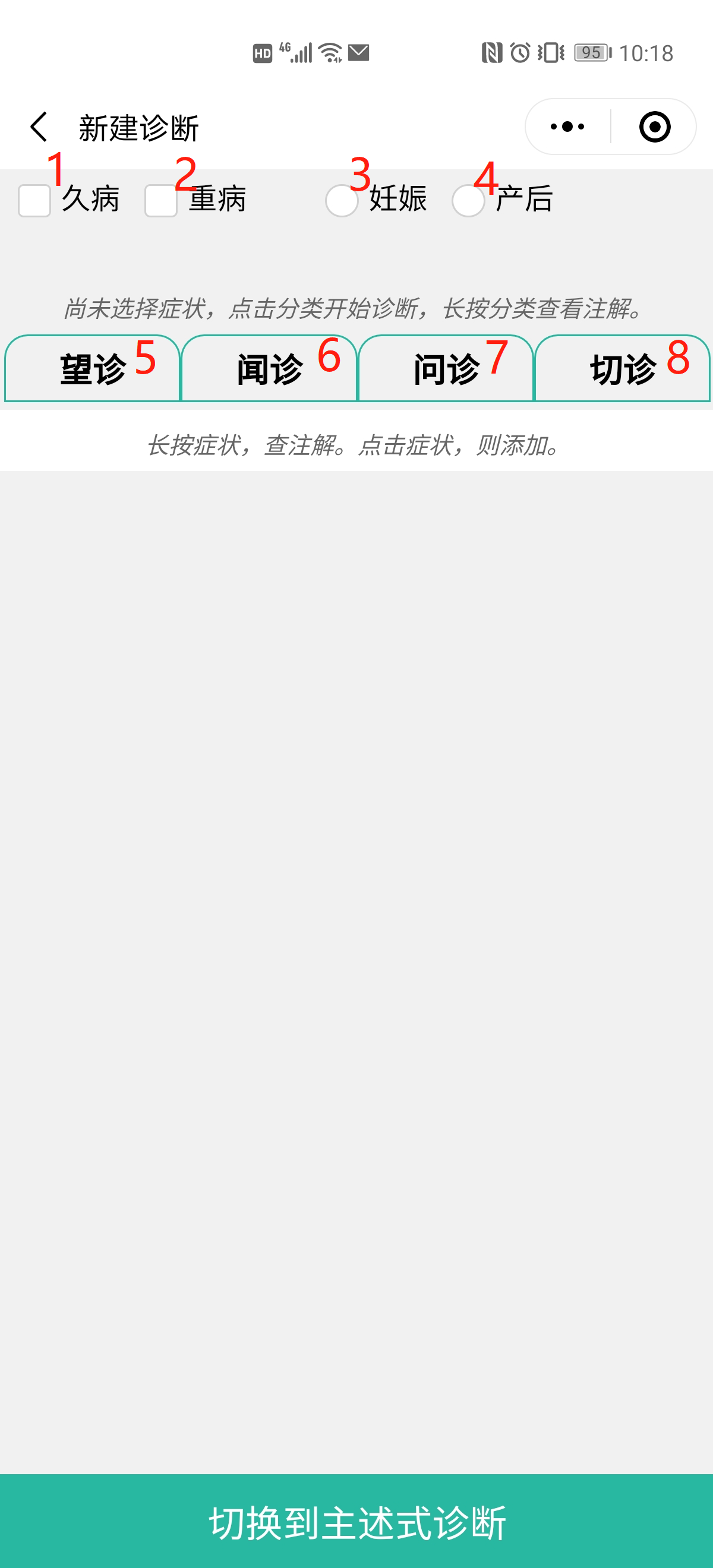713x1568 pixels.
Task: Check the 久病 checkbox
Action: [34, 200]
